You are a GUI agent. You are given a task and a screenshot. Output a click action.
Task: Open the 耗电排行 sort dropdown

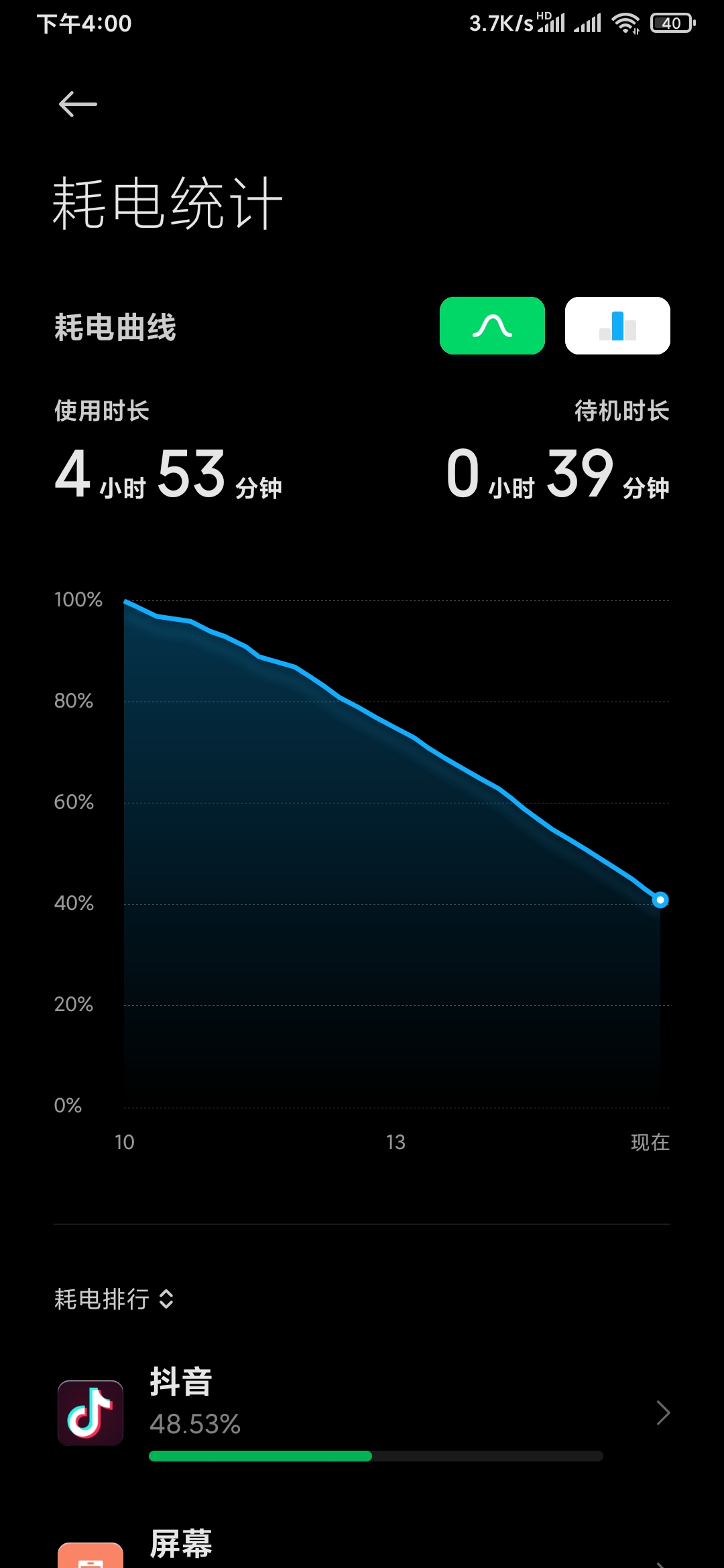114,1299
